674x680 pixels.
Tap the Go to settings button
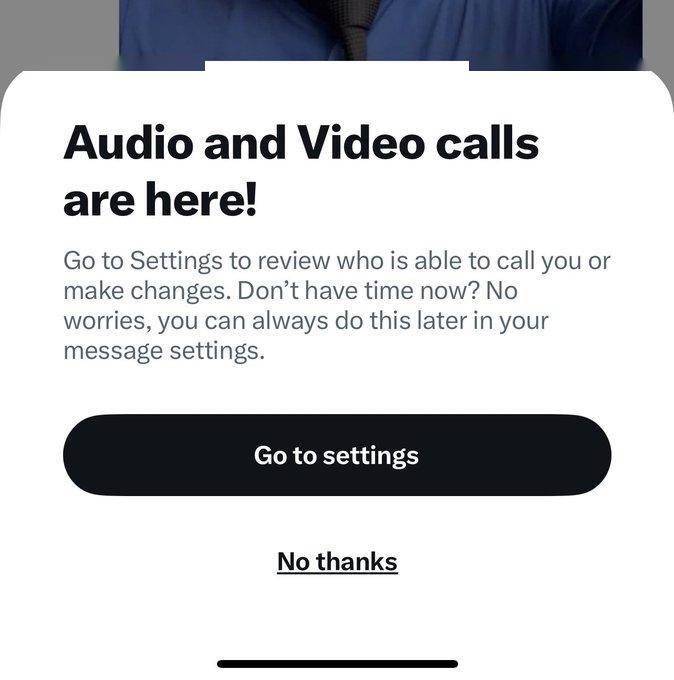coord(337,455)
